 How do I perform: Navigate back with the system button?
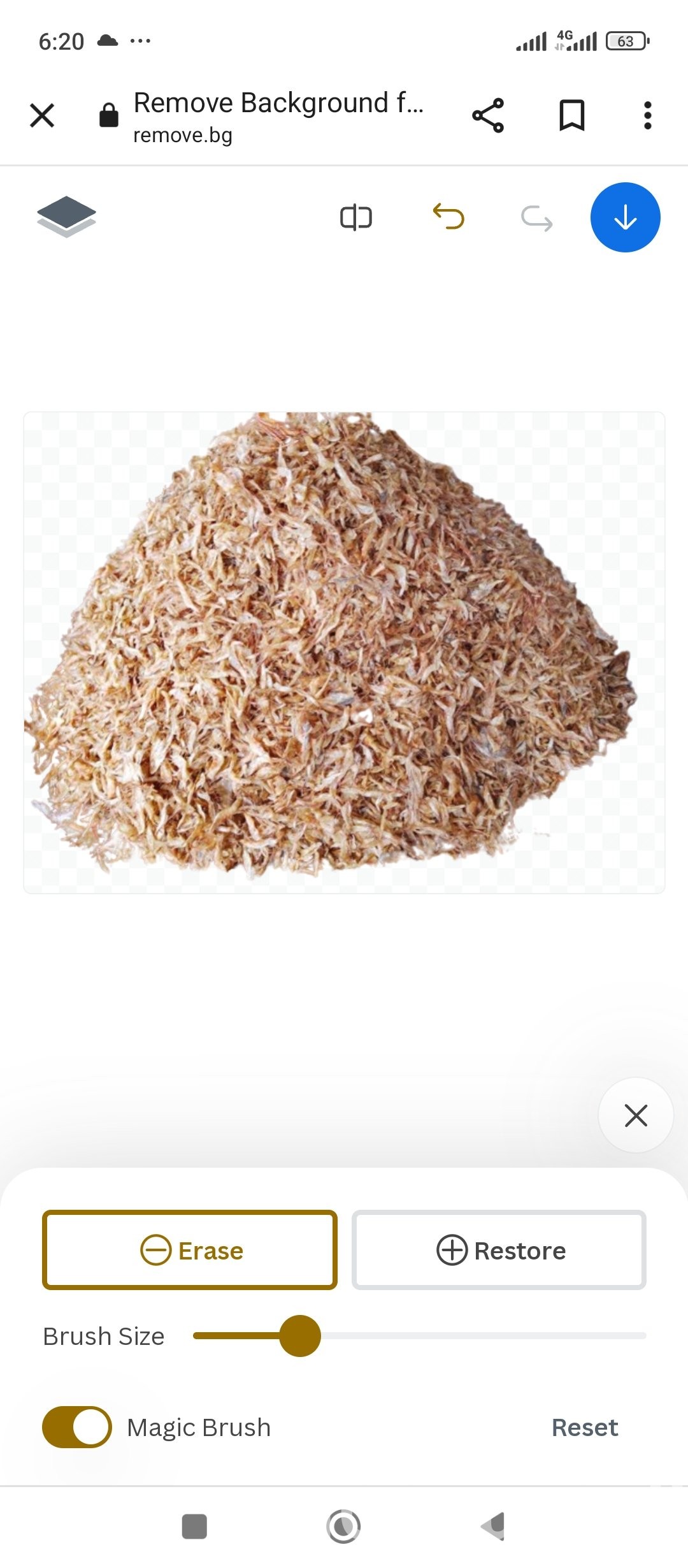(494, 1527)
